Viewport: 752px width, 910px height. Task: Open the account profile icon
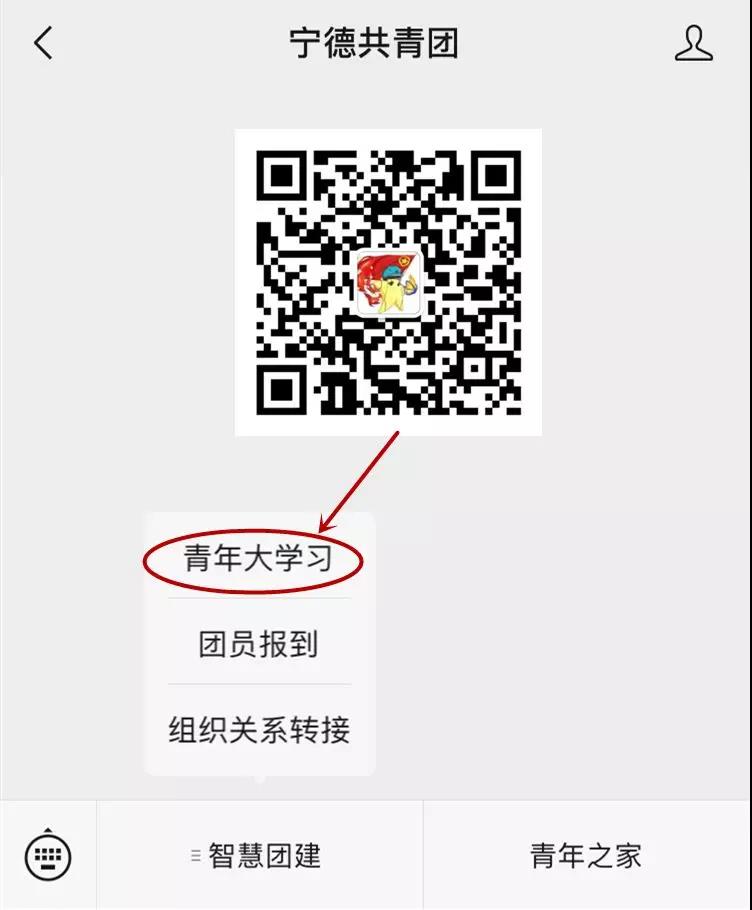pyautogui.click(x=693, y=44)
